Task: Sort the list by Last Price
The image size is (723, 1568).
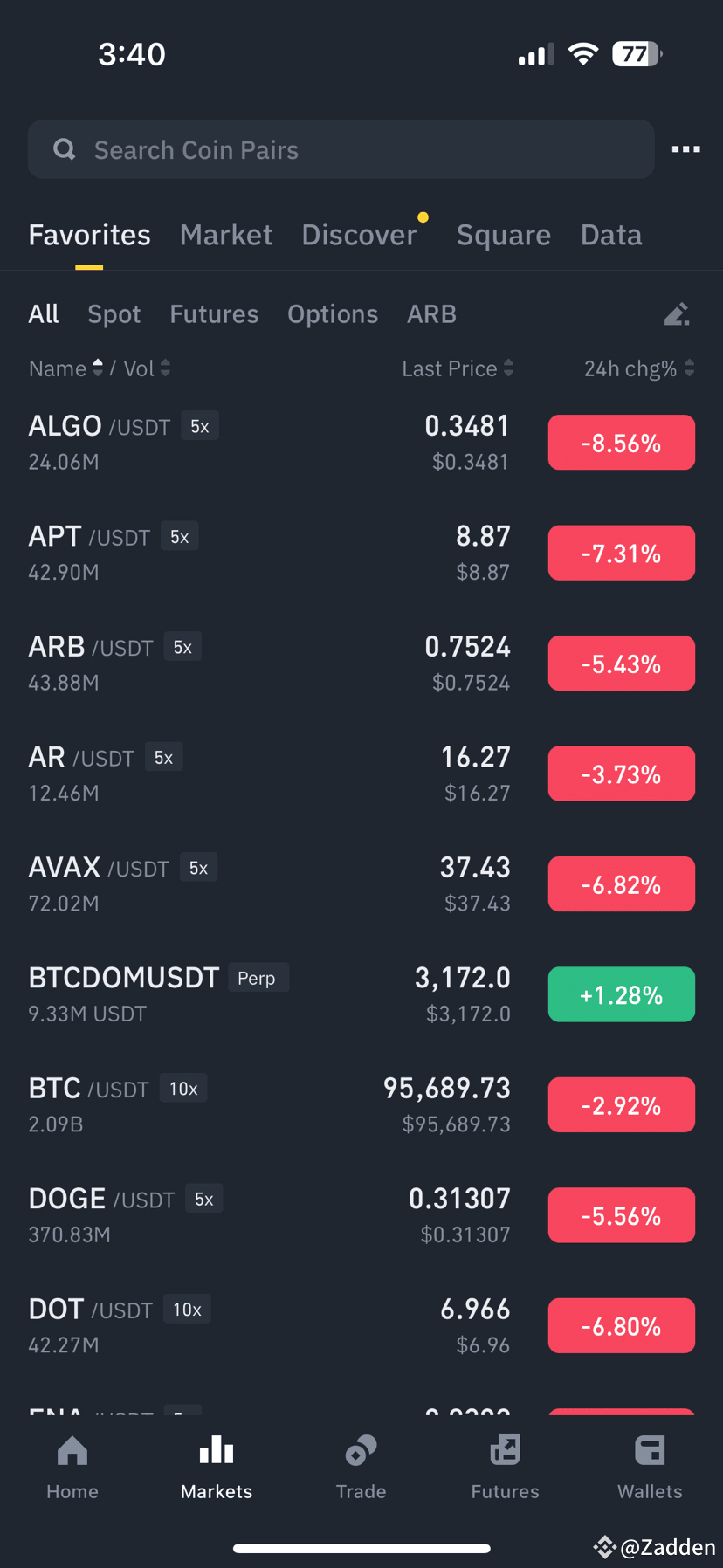Action: pyautogui.click(x=458, y=368)
